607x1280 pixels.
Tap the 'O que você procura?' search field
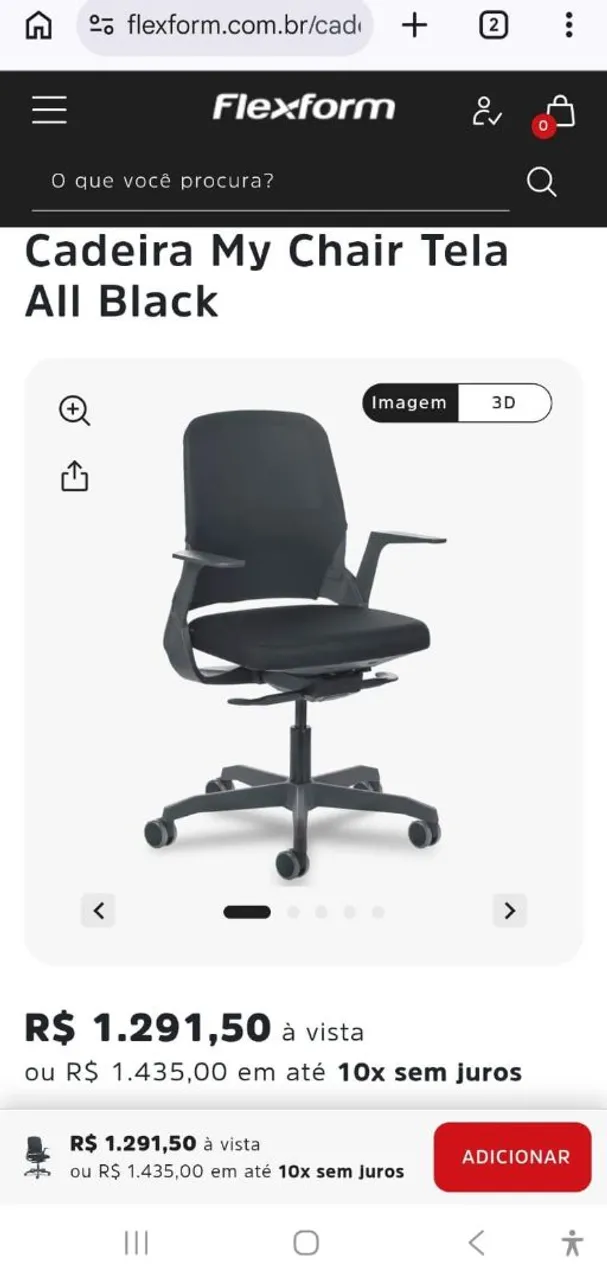(270, 182)
